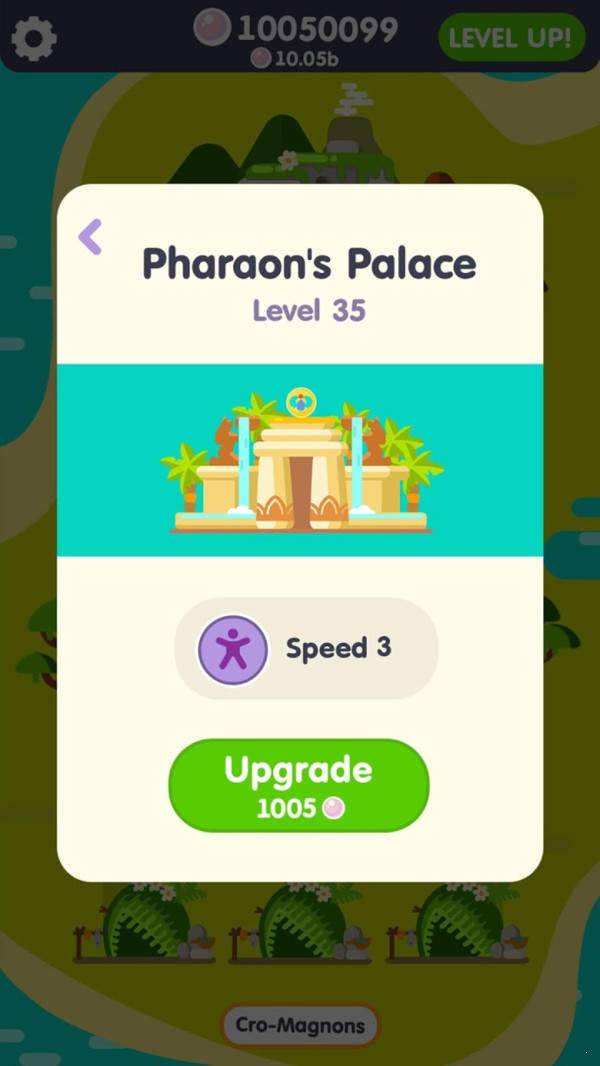The width and height of the screenshot is (600, 1066).
Task: Open the Cro-Magnons label
Action: pyautogui.click(x=300, y=1025)
